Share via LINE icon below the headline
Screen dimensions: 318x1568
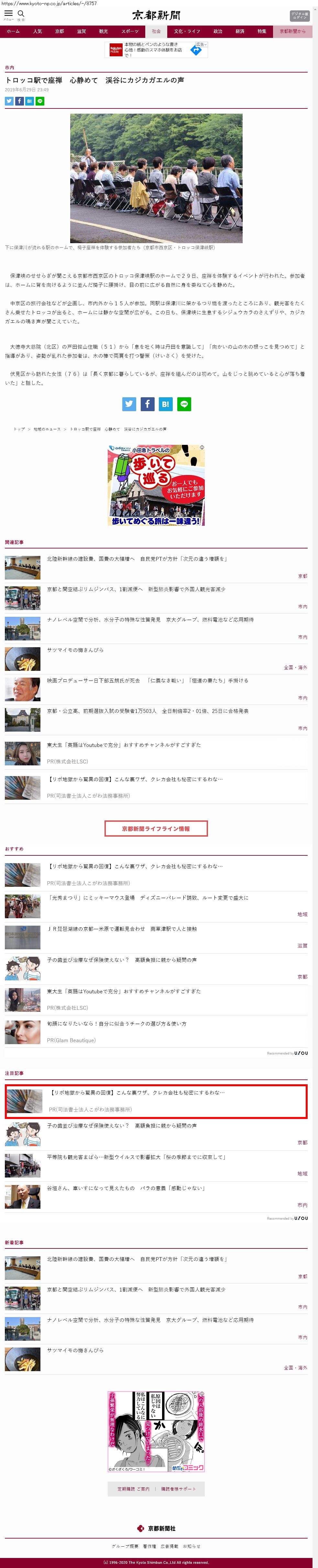coord(40,101)
